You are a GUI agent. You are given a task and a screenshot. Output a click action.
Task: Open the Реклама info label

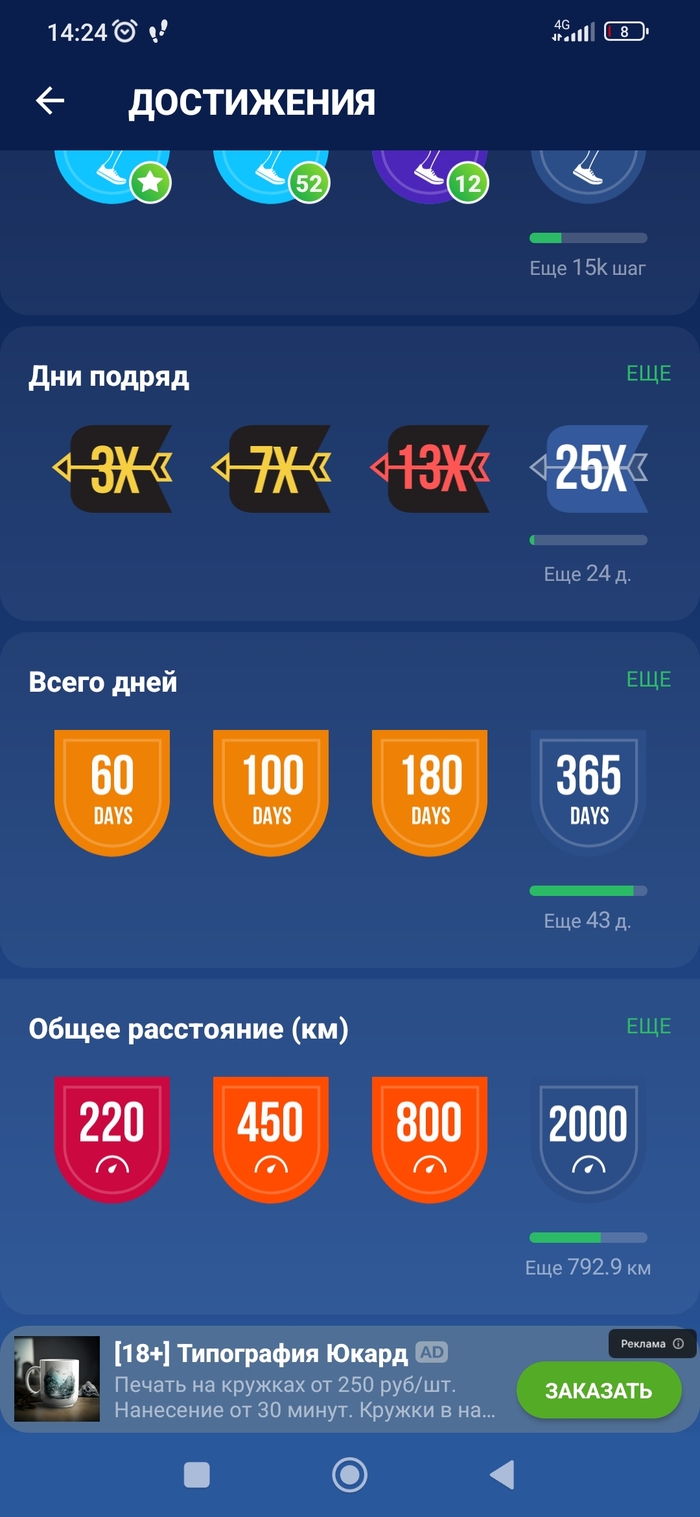(652, 1344)
